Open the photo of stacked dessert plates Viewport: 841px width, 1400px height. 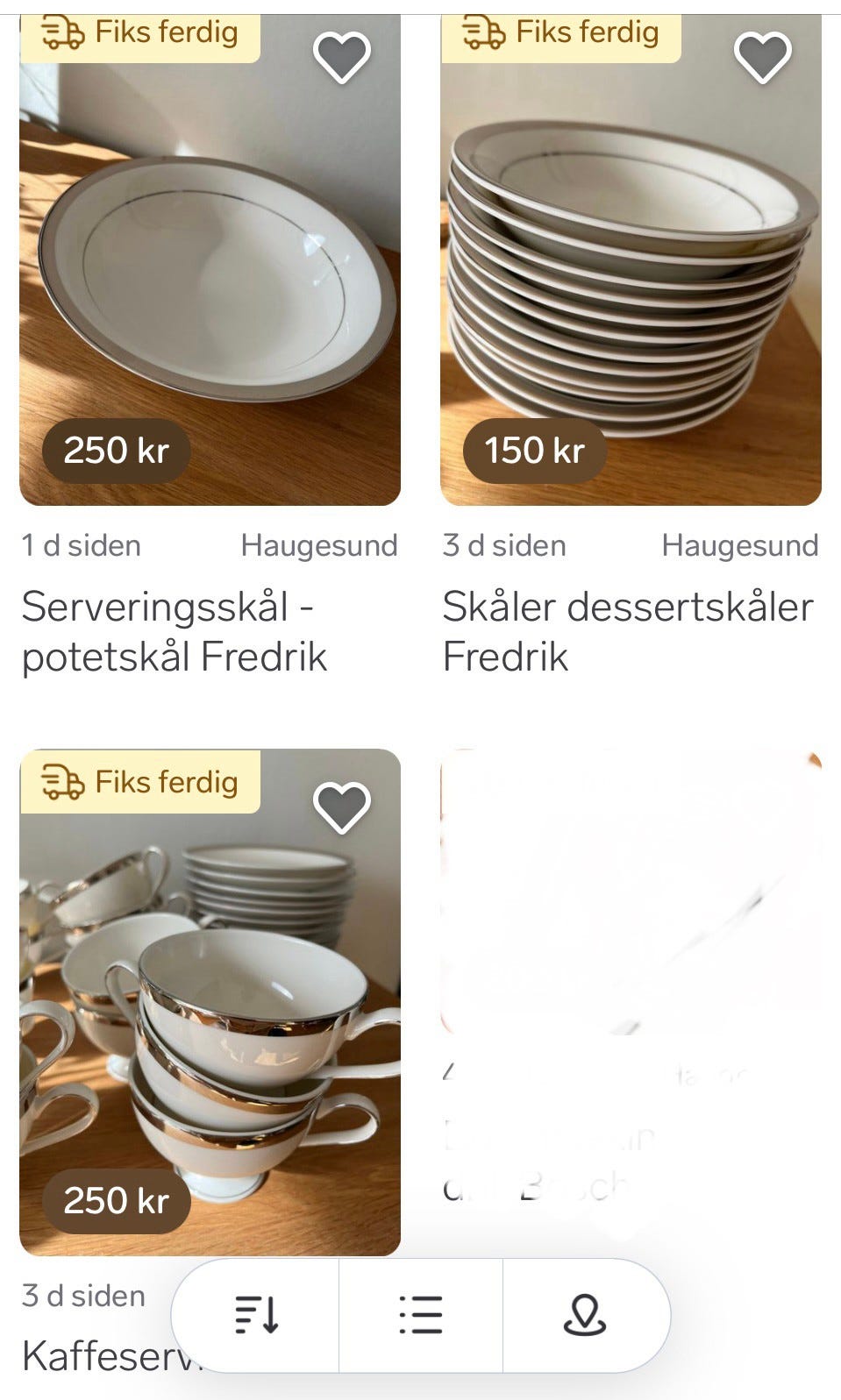coord(630,263)
